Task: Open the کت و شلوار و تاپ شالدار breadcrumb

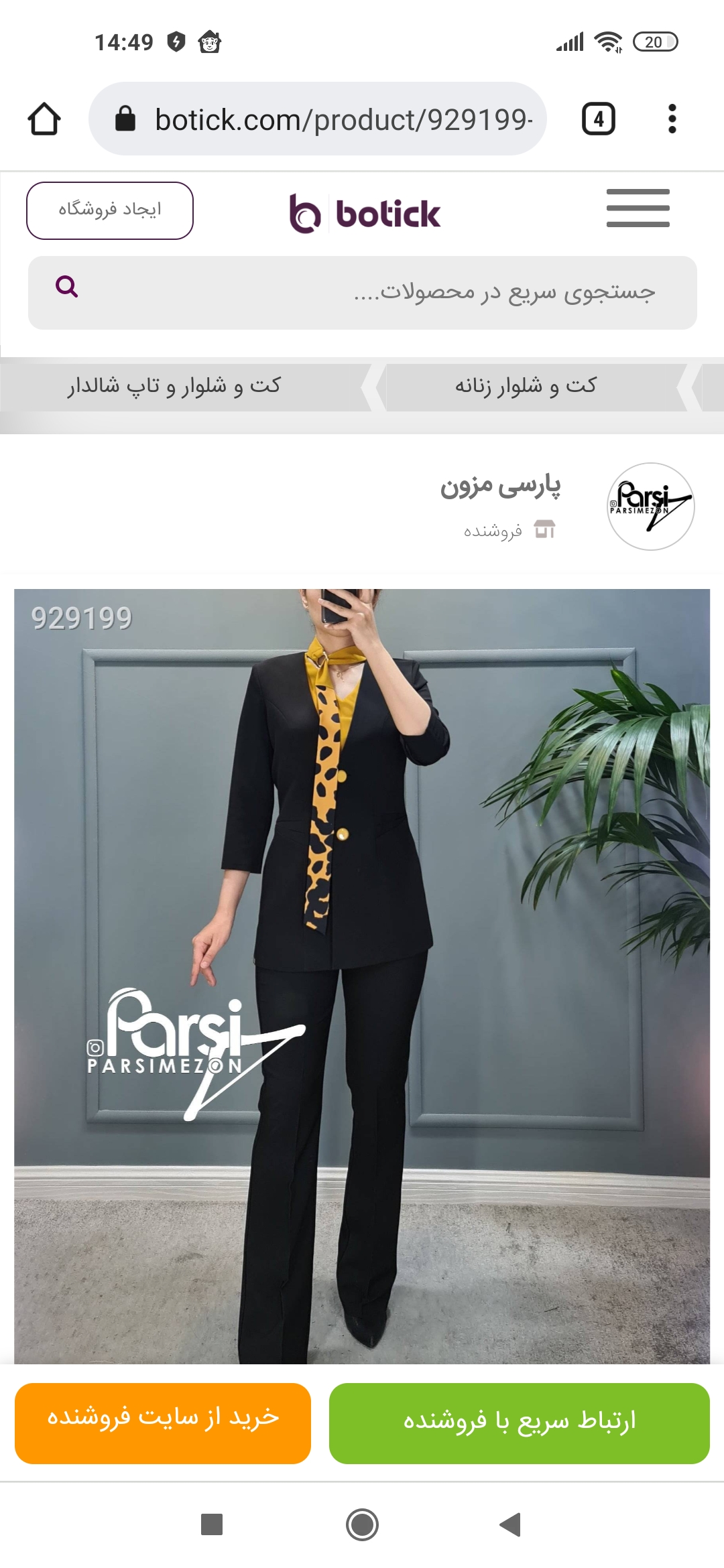Action: (174, 386)
